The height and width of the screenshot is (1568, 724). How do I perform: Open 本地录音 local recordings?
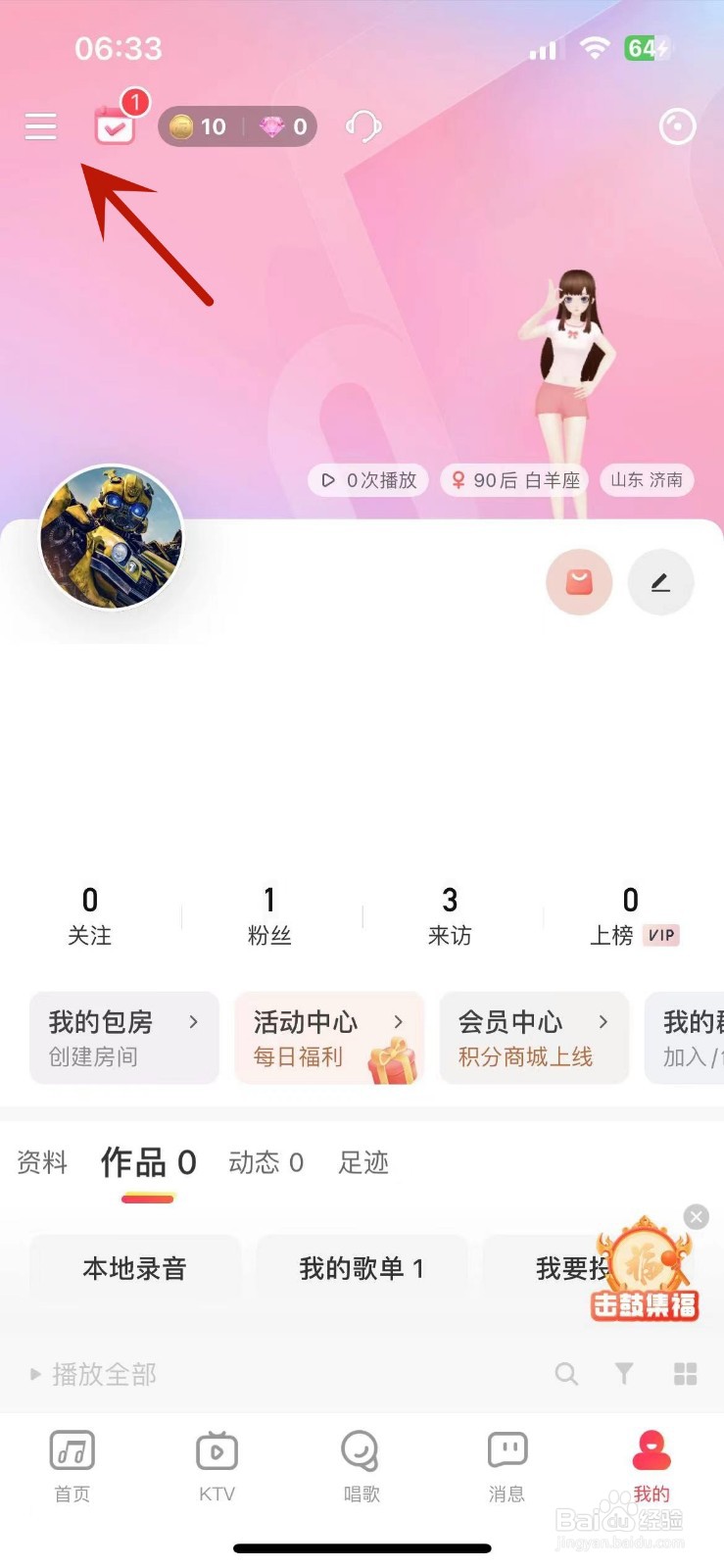click(135, 1267)
